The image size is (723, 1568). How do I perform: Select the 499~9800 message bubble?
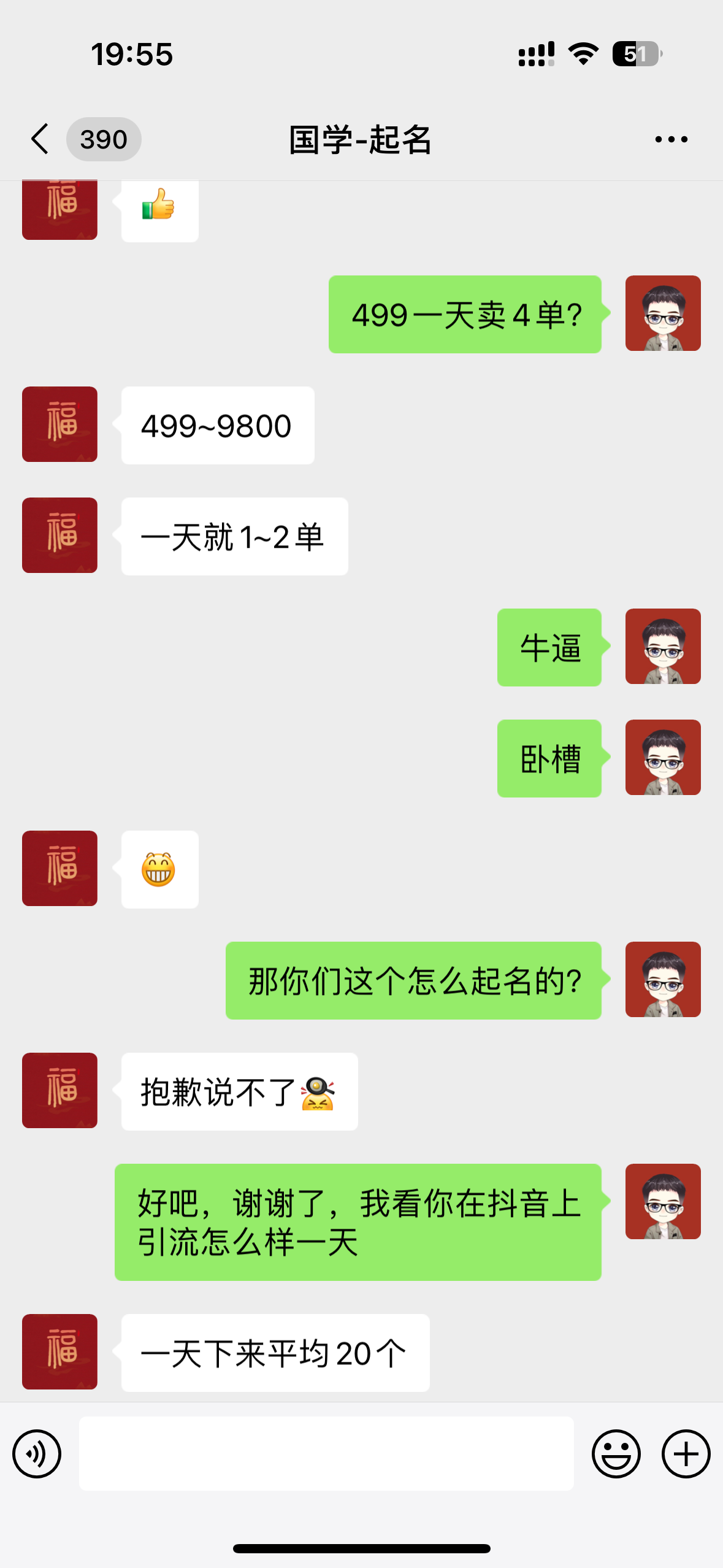218,425
